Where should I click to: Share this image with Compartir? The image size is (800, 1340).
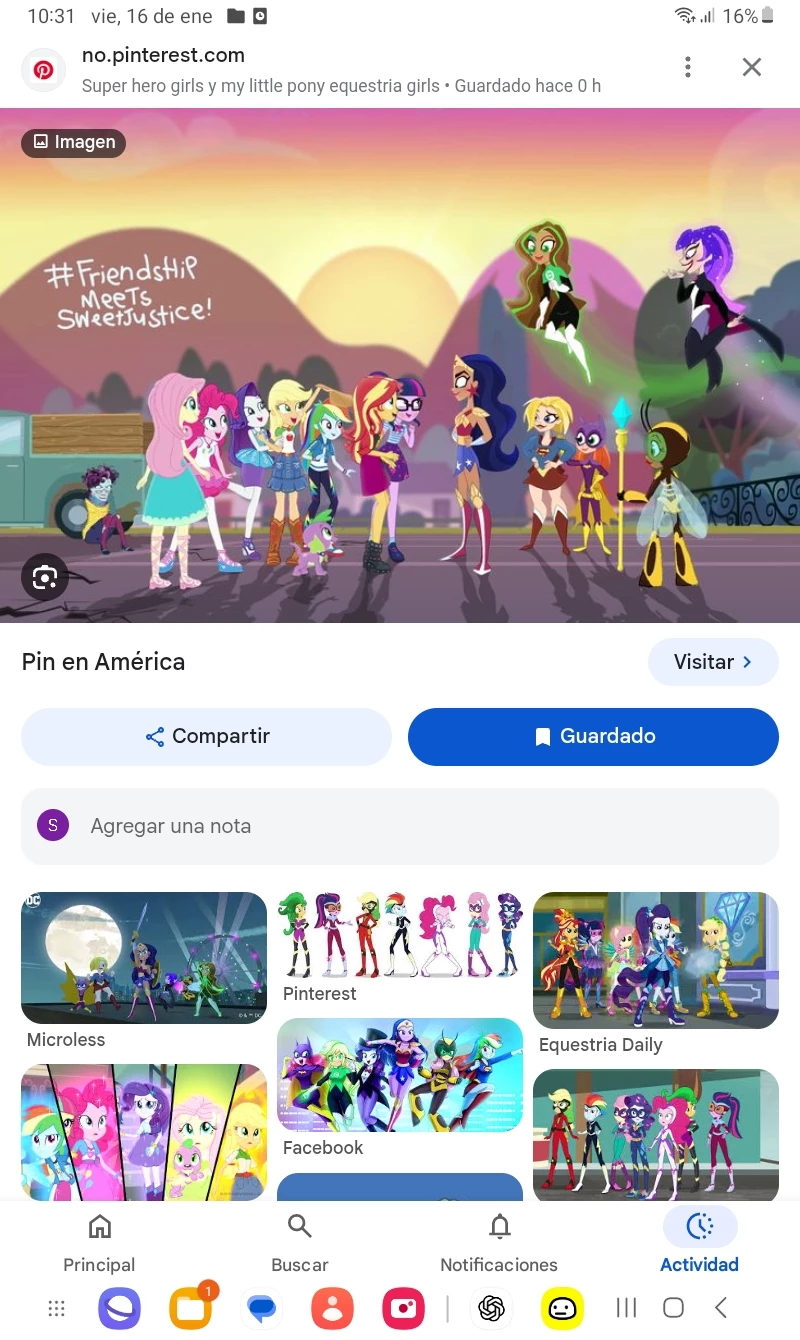click(x=206, y=737)
